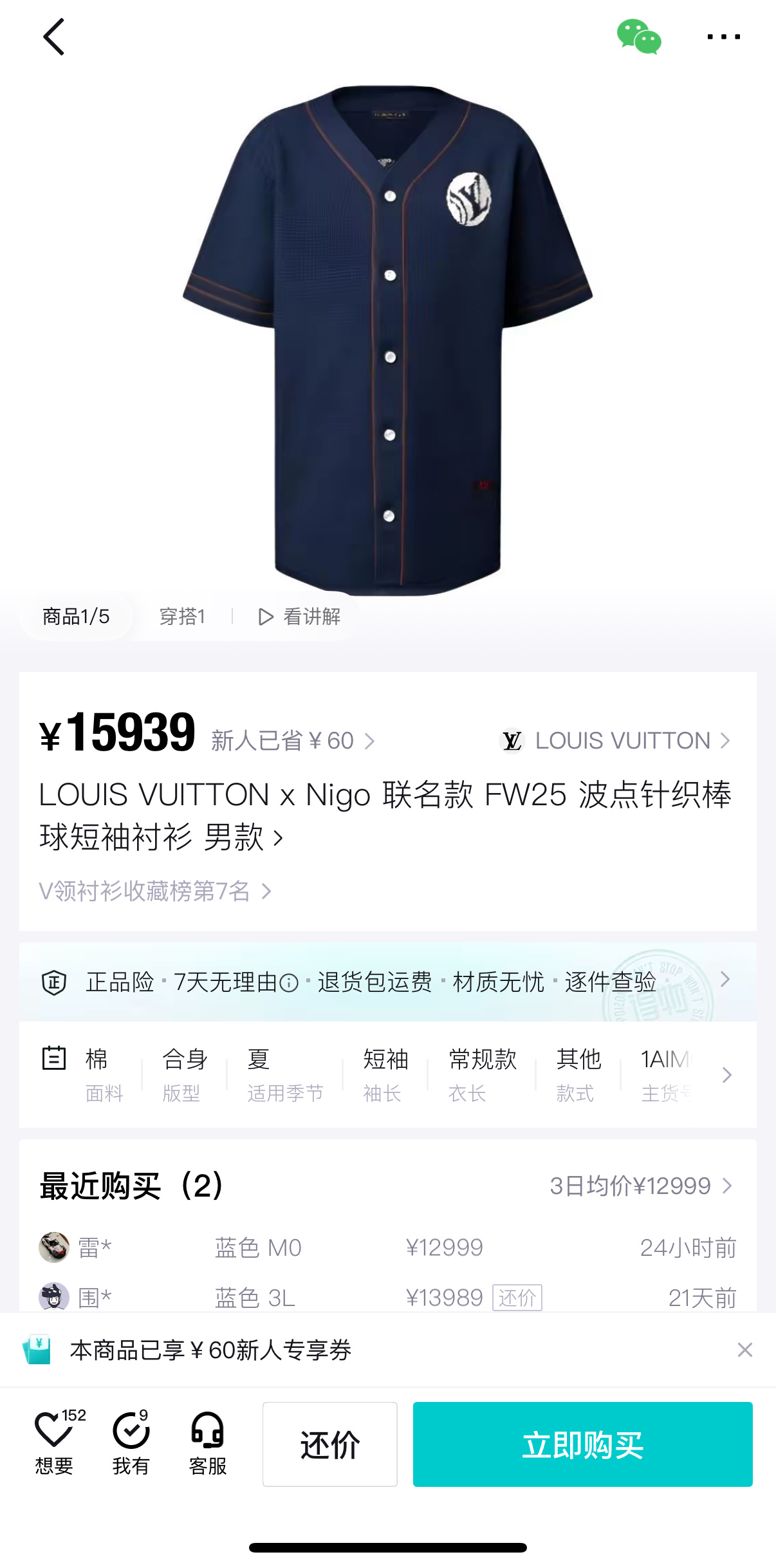Select the 商品1/5 image tab

[x=76, y=617]
